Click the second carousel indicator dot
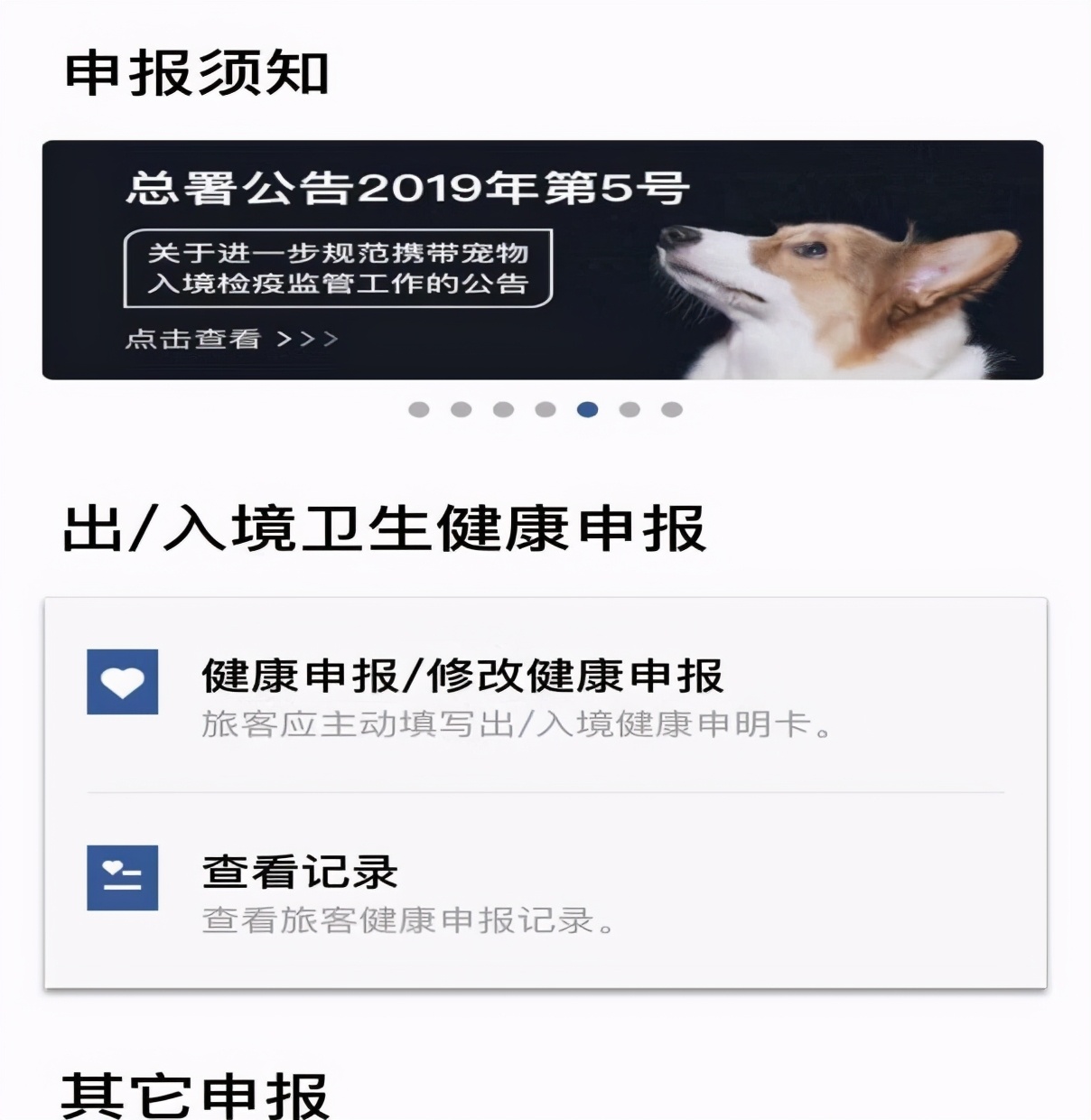 [x=460, y=411]
